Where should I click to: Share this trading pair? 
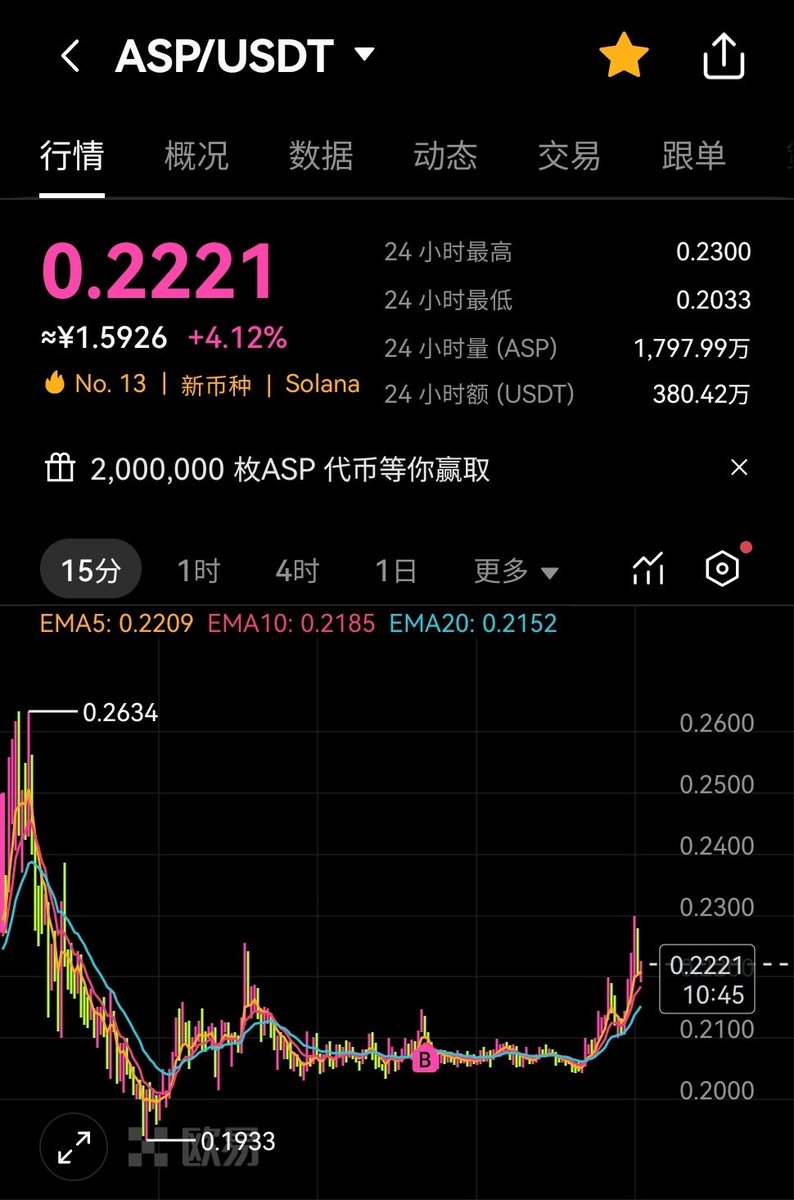pyautogui.click(x=724, y=57)
